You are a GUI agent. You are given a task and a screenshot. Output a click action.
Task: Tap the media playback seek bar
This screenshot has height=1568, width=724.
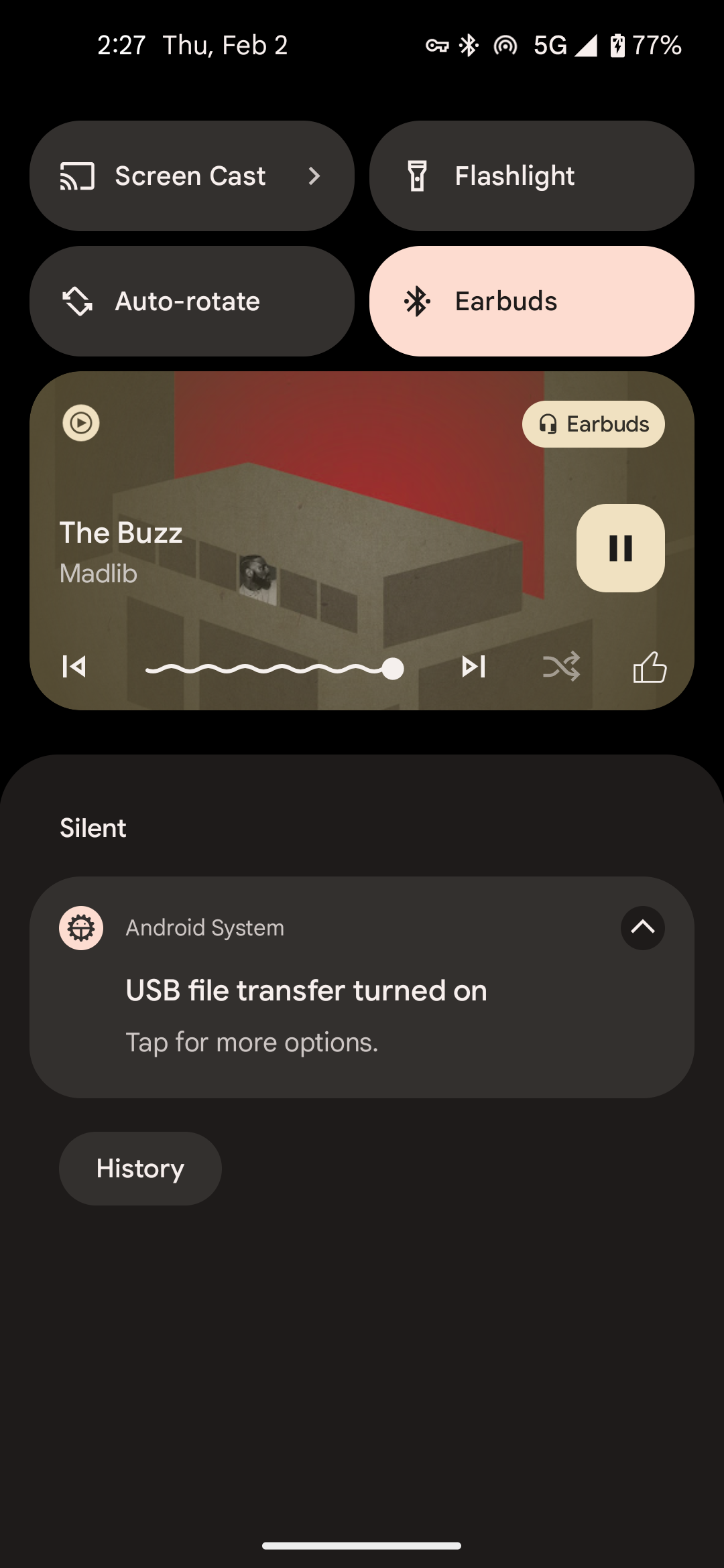(275, 669)
